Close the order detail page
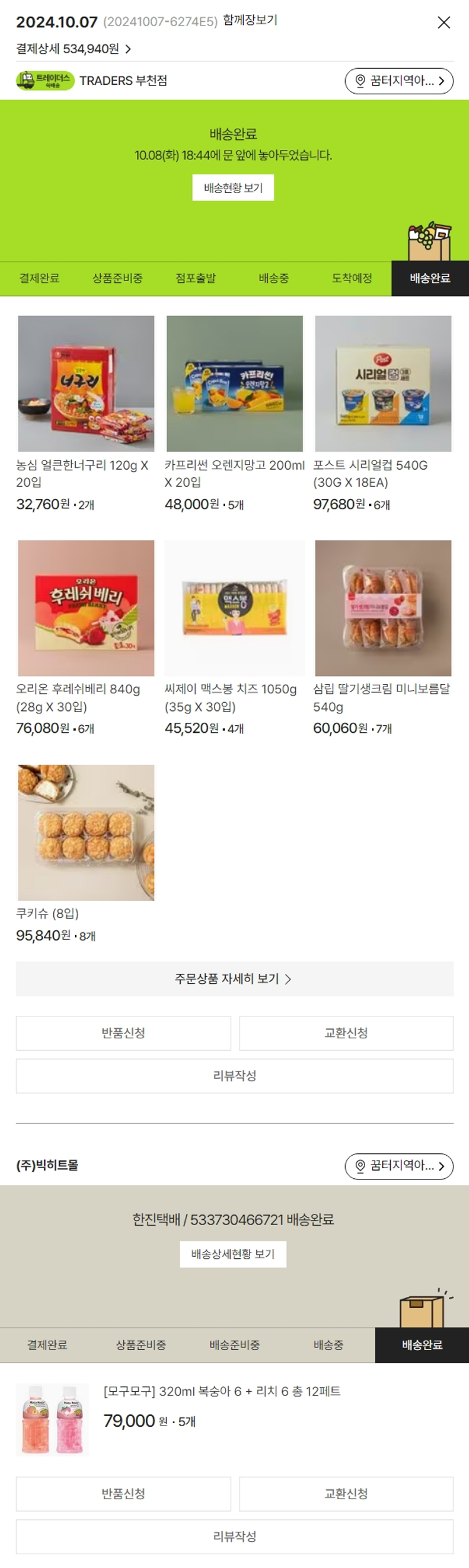This screenshot has height=1568, width=469. [443, 22]
